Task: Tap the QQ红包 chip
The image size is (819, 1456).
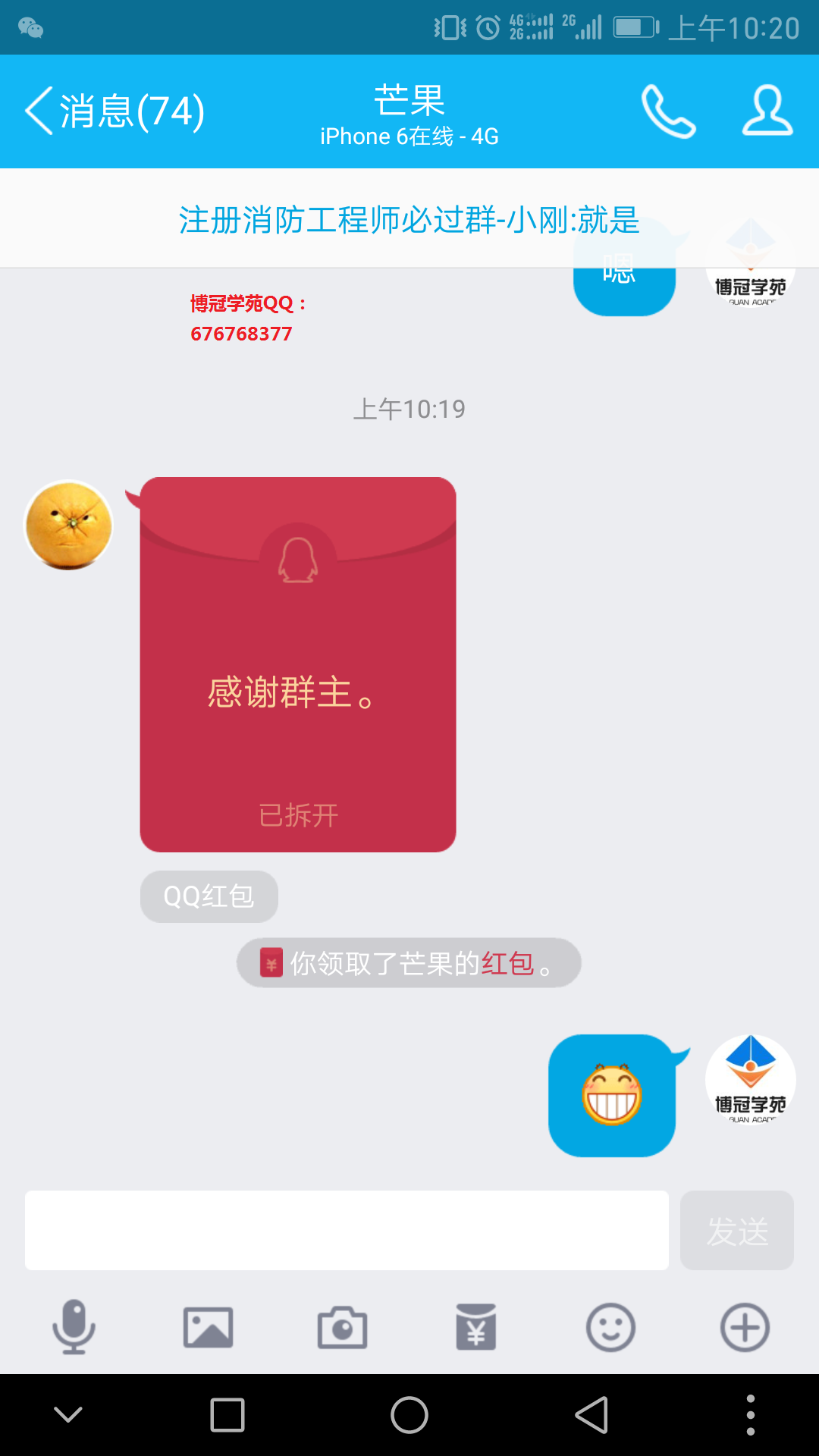Action: pyautogui.click(x=209, y=896)
